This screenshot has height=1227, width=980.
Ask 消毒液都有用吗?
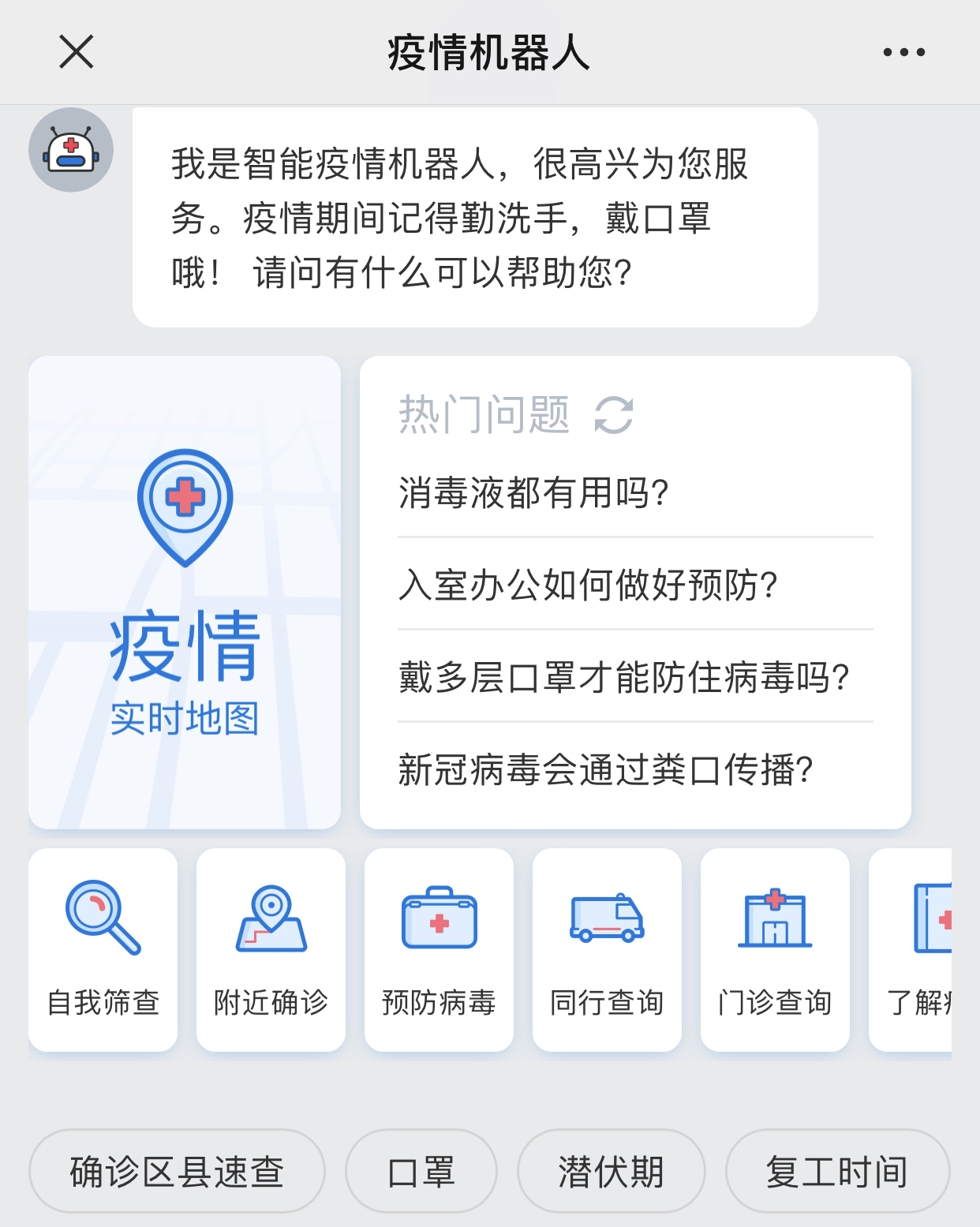[x=533, y=493]
